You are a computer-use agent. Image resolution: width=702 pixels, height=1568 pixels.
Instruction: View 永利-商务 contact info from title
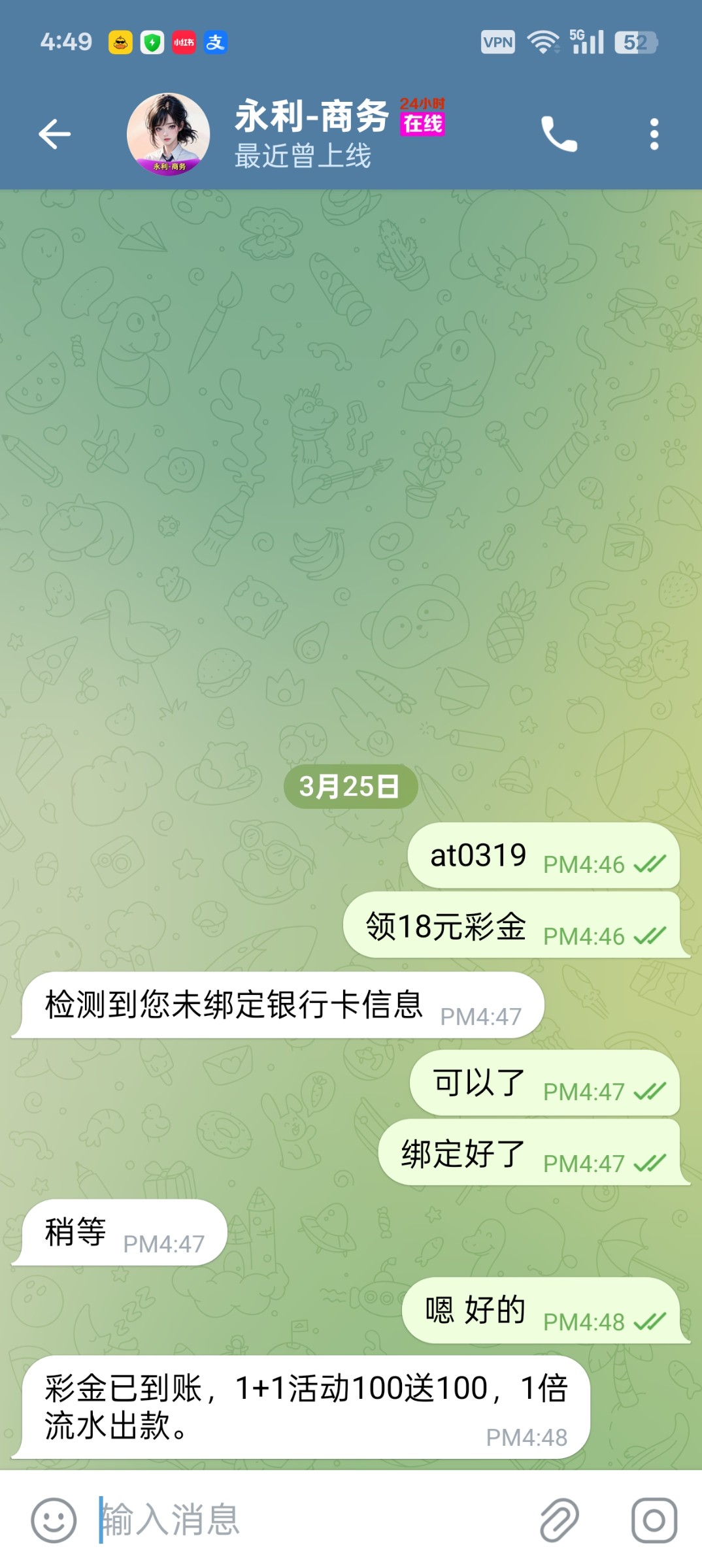(x=312, y=118)
